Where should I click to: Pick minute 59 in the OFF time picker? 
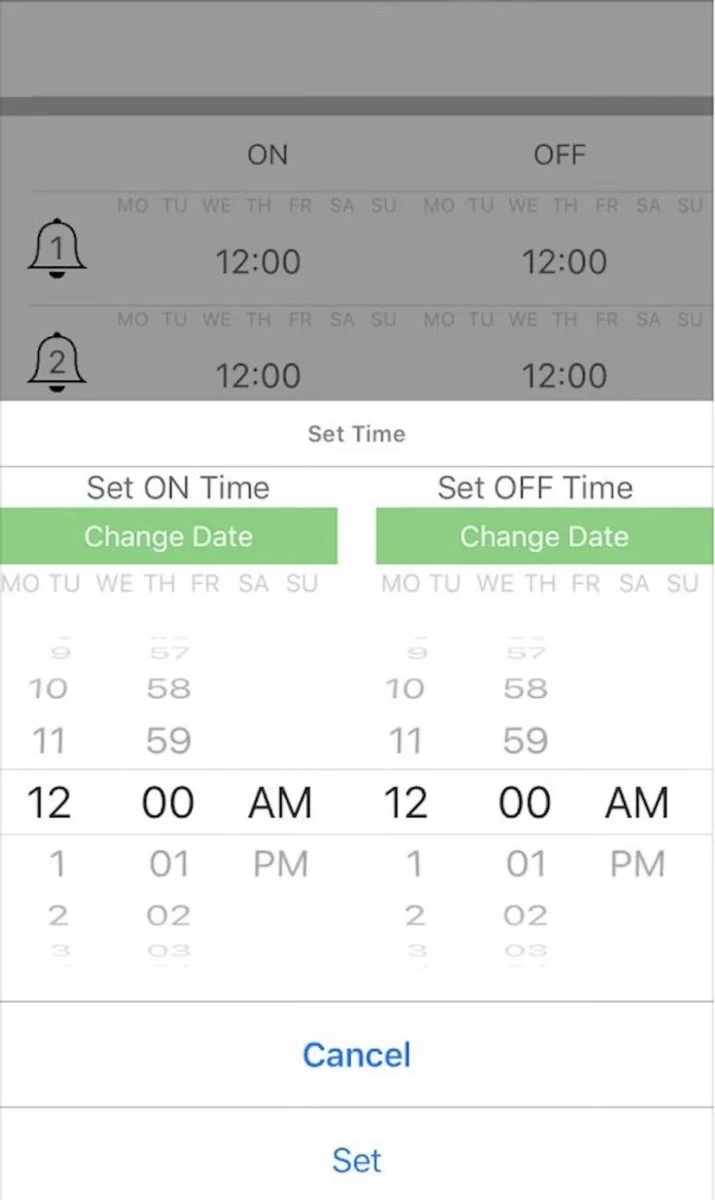[525, 741]
